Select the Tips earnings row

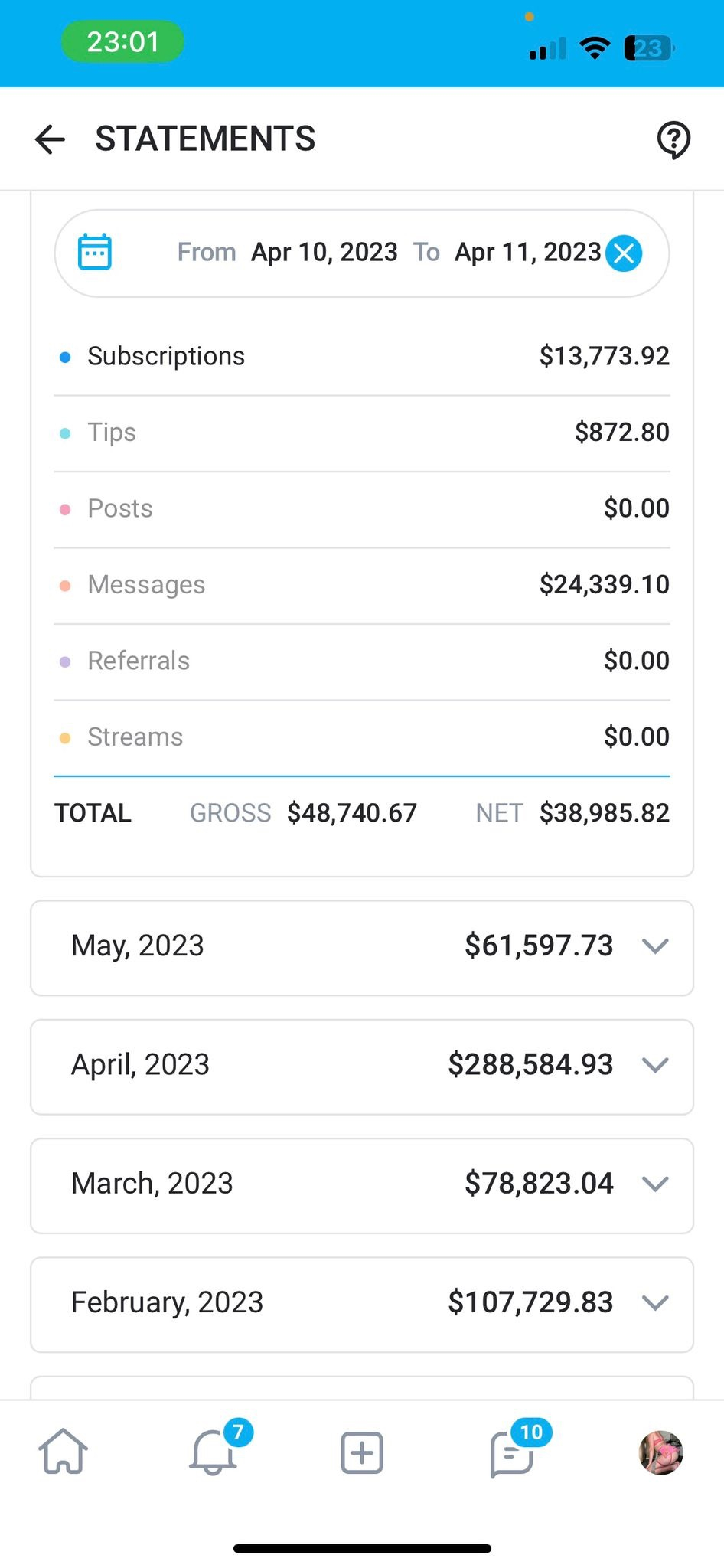(362, 433)
